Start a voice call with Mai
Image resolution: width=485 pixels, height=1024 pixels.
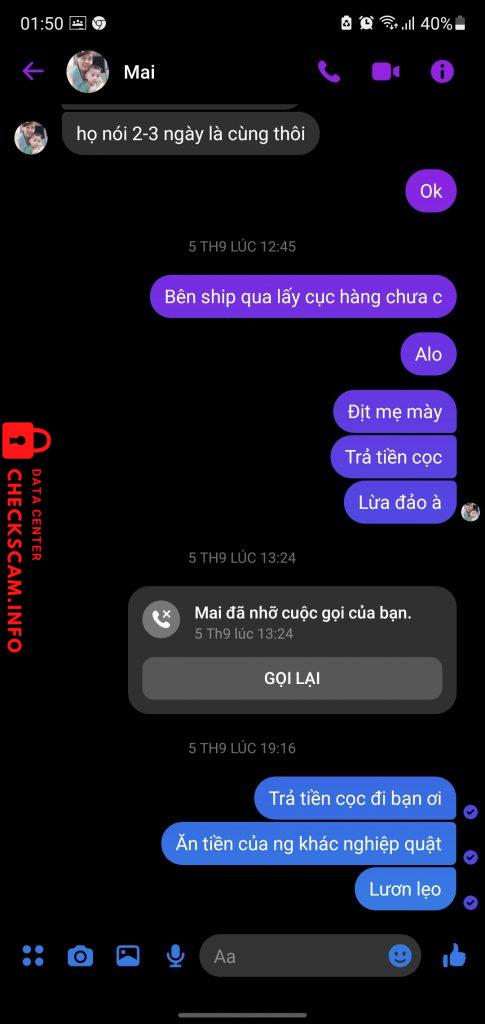328,71
